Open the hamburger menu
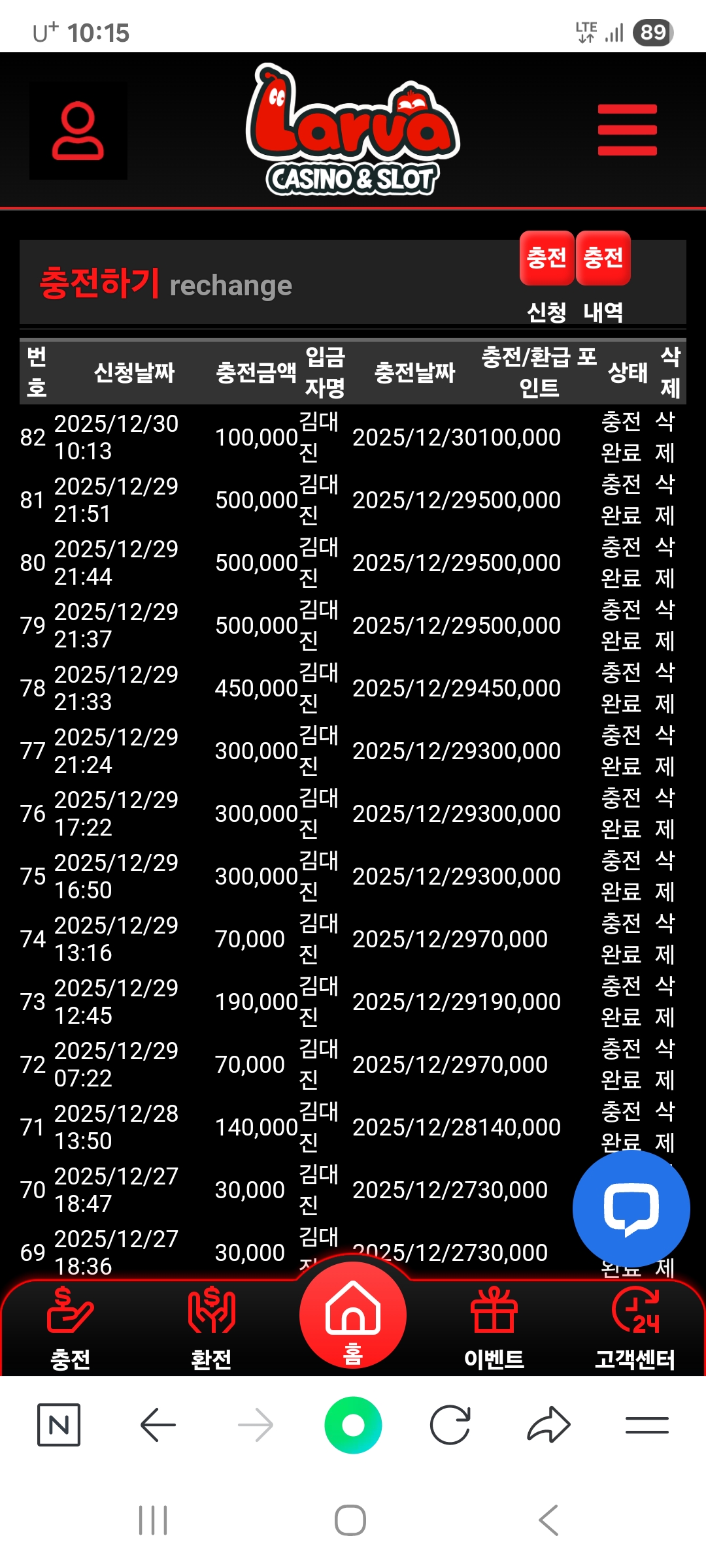 pos(627,130)
